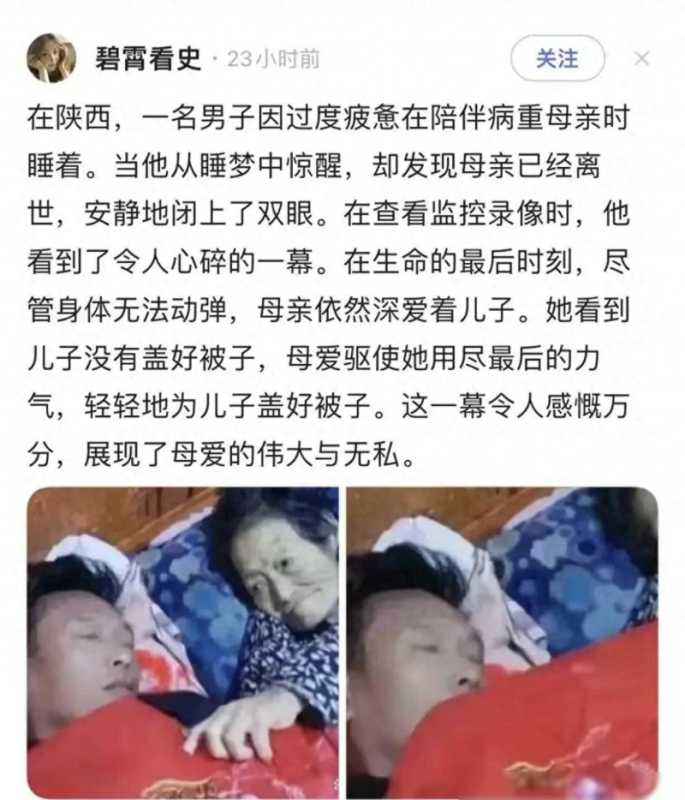
Task: Follow the account 碧霄看史
Action: coord(557,58)
